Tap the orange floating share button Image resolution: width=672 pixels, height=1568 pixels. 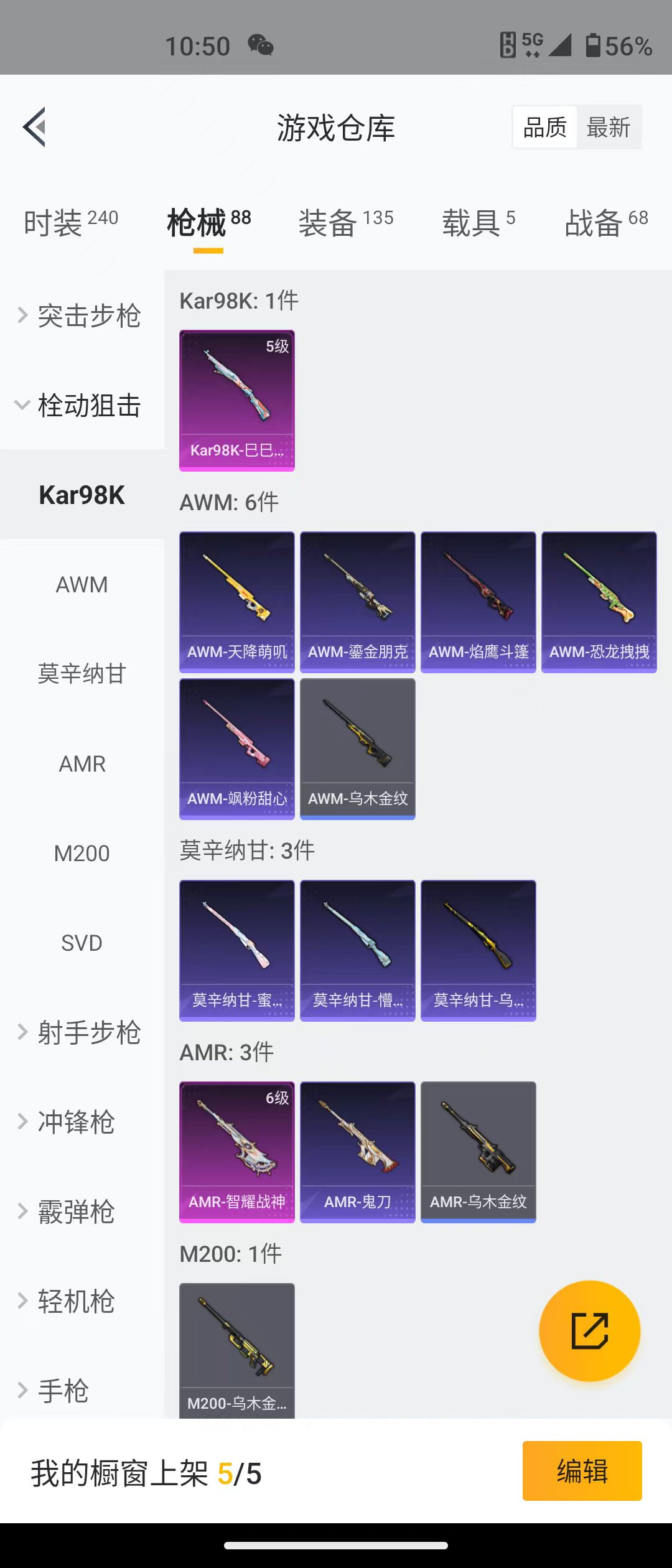tap(589, 1331)
